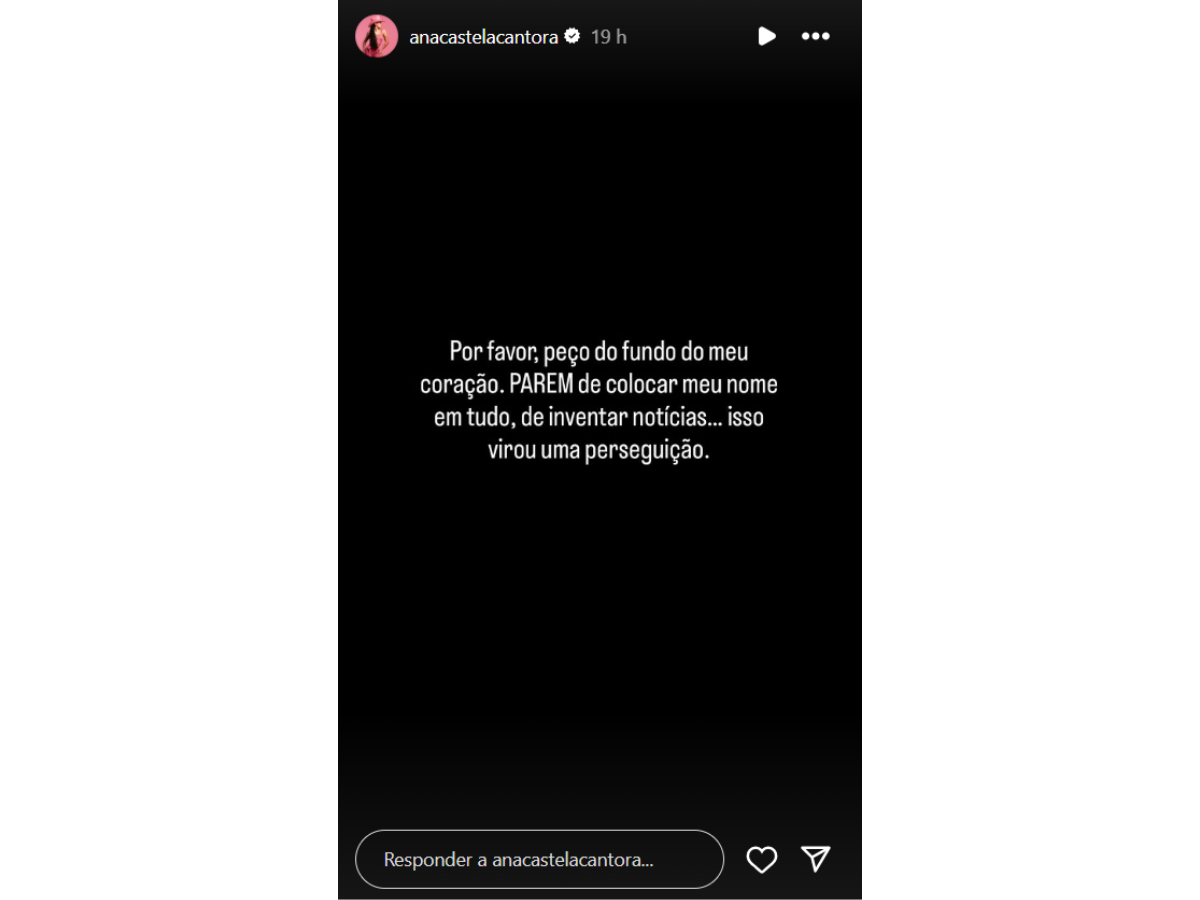The image size is (1200, 900).
Task: Tap the anacastelacantora username
Action: [483, 37]
